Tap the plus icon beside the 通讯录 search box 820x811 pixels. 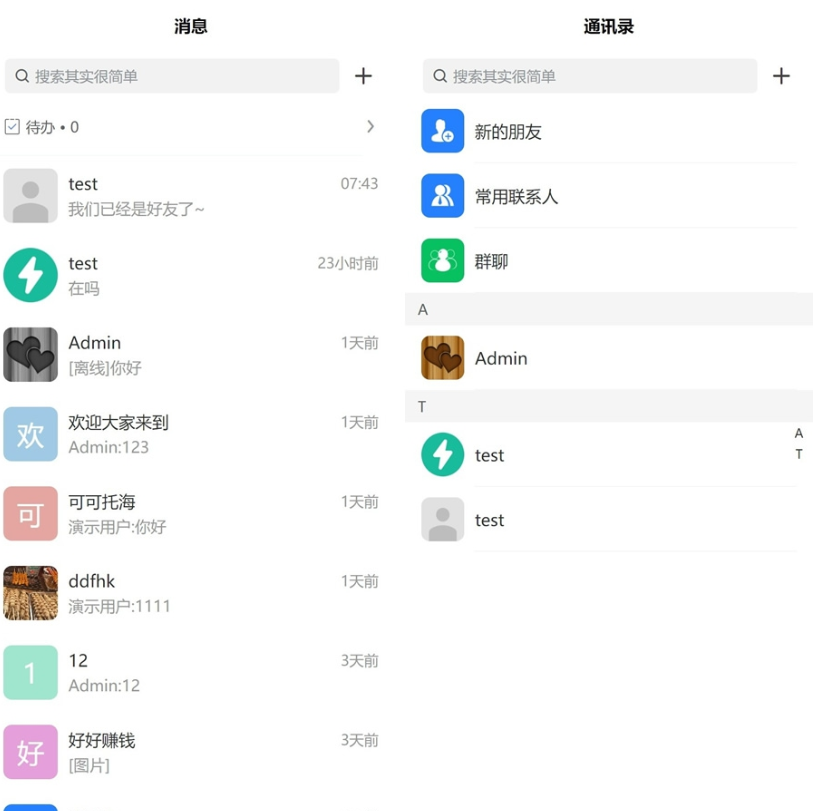click(x=782, y=76)
